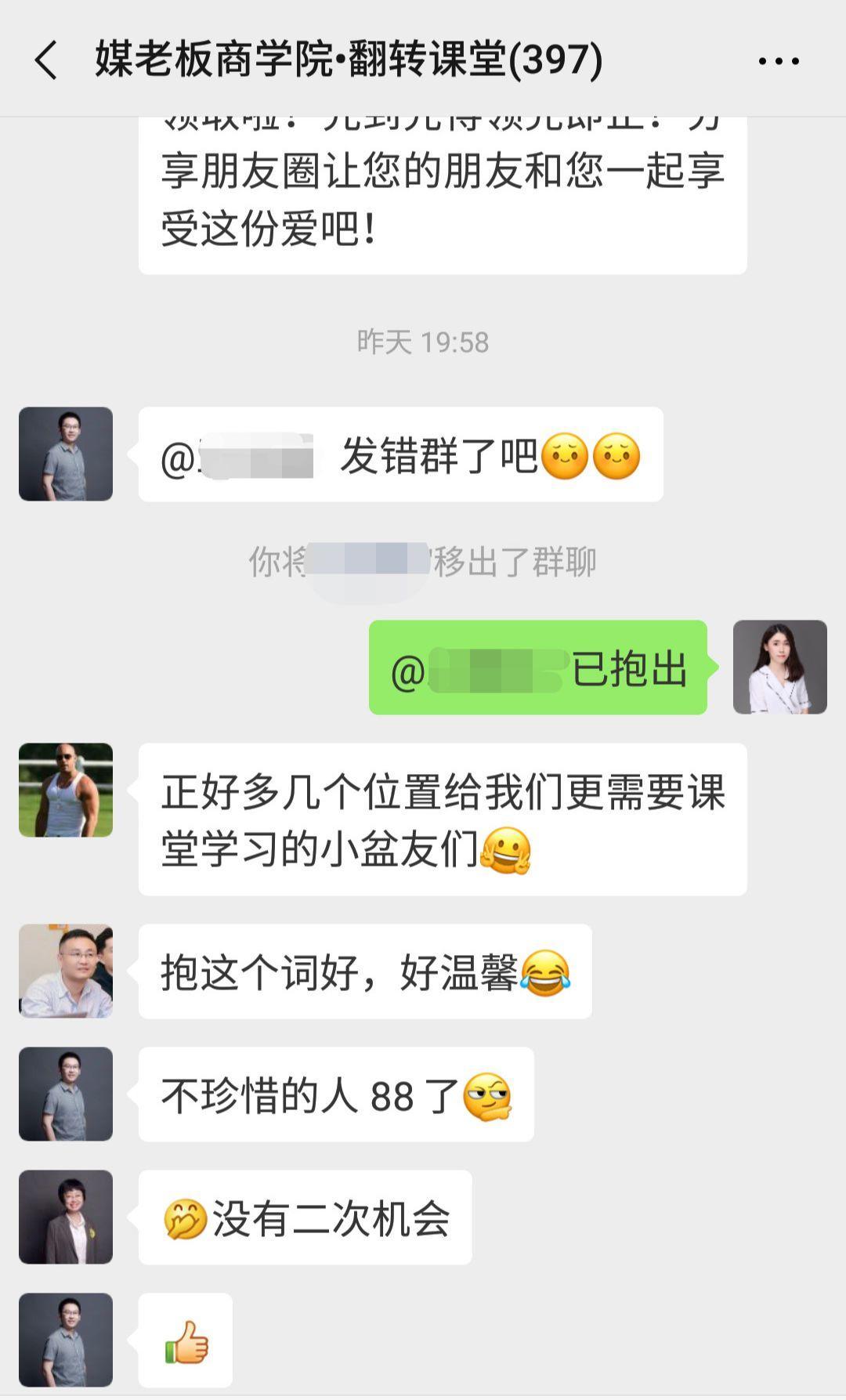Open avatar beside 没有二次机会 message
This screenshot has width=846, height=1400.
pos(66,1217)
